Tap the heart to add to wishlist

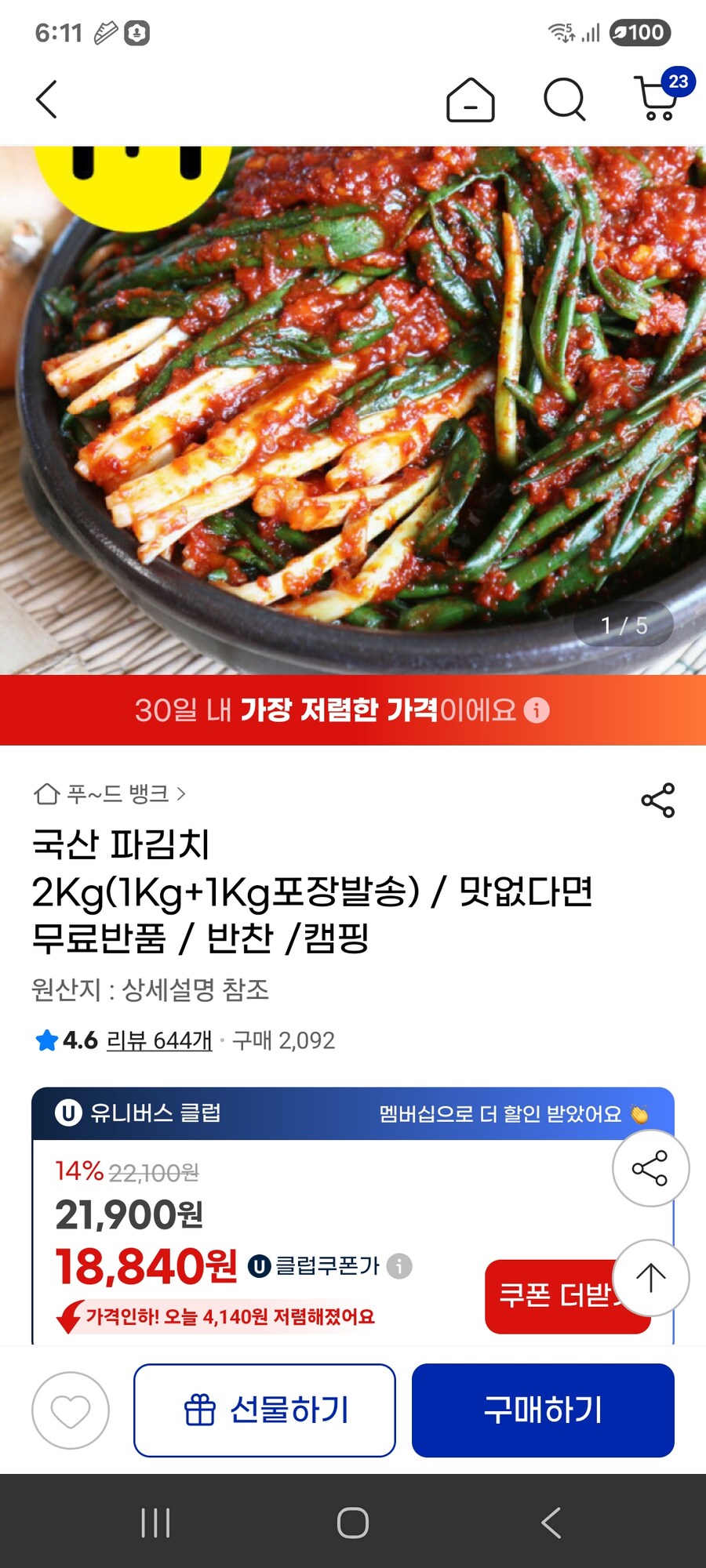click(69, 1410)
